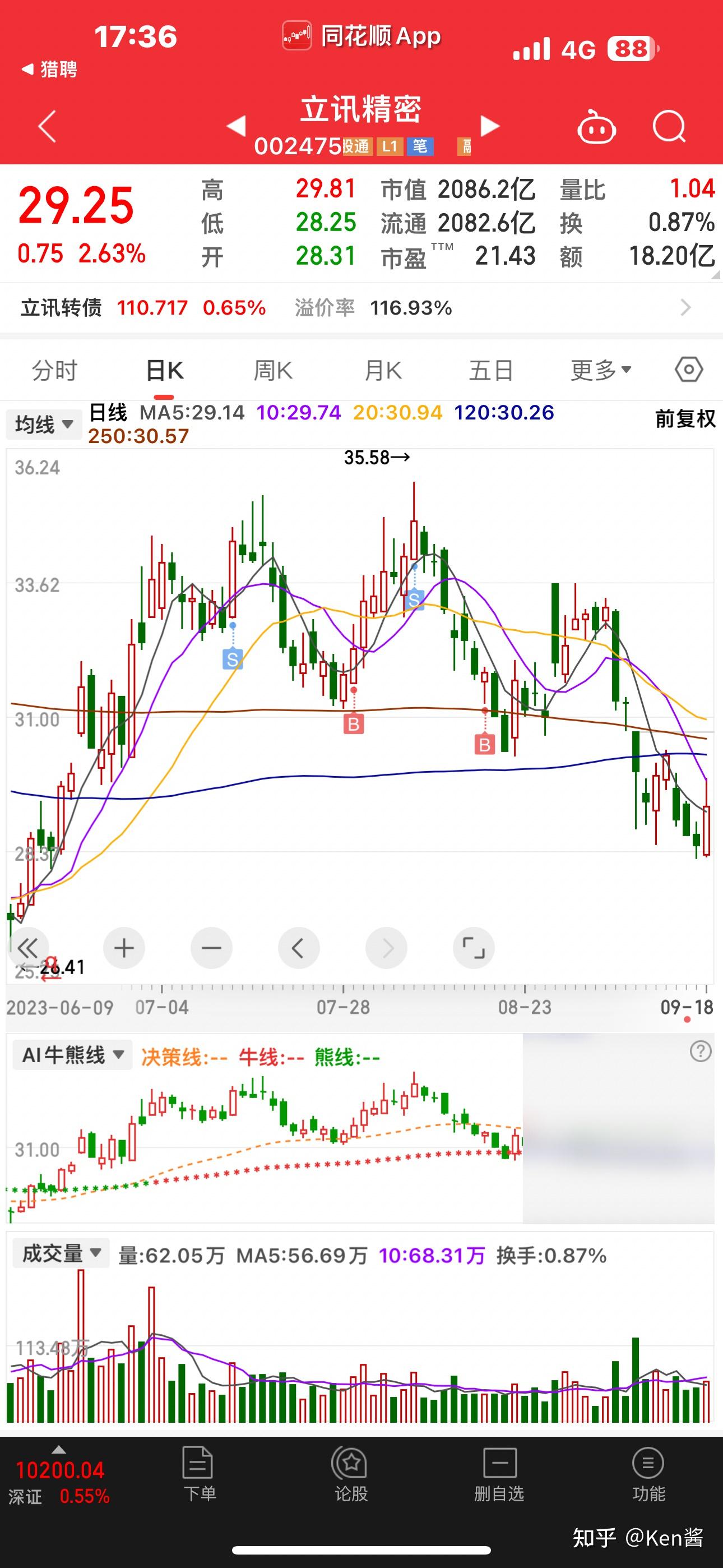
Task: Change the 前复权 adjustment setting
Action: coord(685,419)
